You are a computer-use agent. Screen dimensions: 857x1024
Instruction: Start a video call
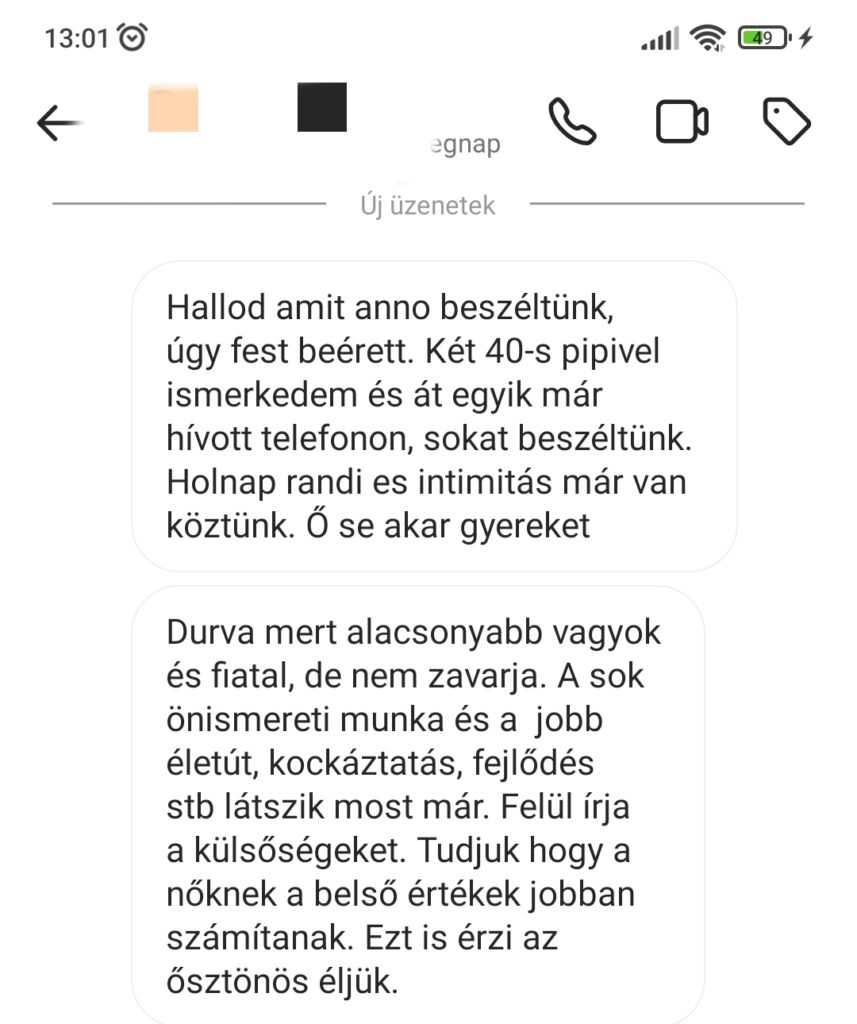(x=681, y=122)
